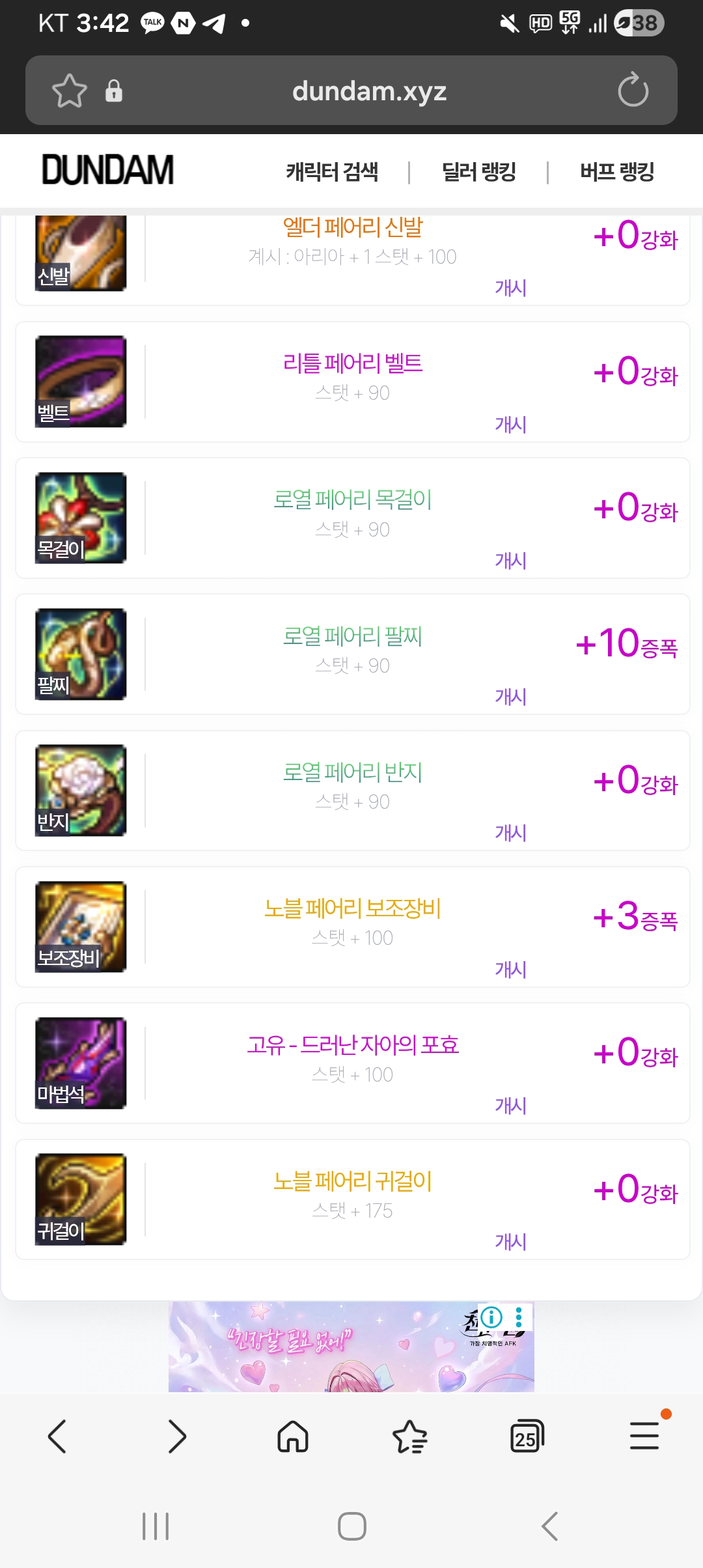Tap 개시 under 드러난 자아의 포효
The height and width of the screenshot is (1568, 703).
[510, 1106]
